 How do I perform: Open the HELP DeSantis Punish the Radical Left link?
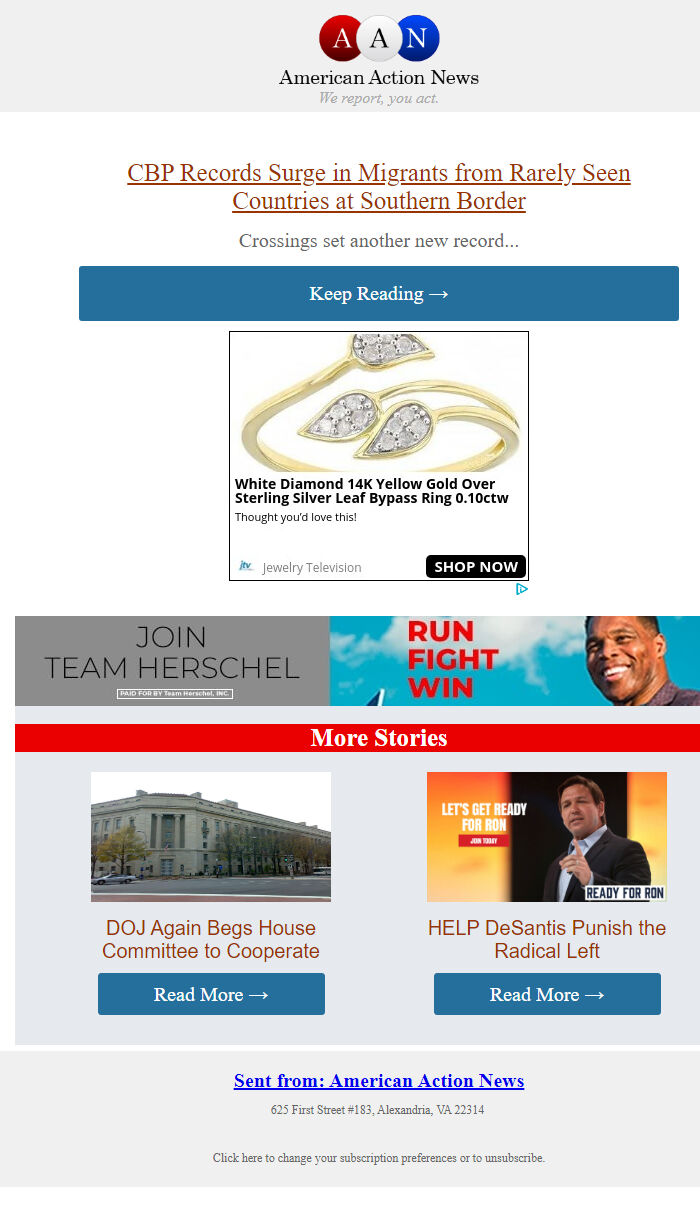click(547, 940)
